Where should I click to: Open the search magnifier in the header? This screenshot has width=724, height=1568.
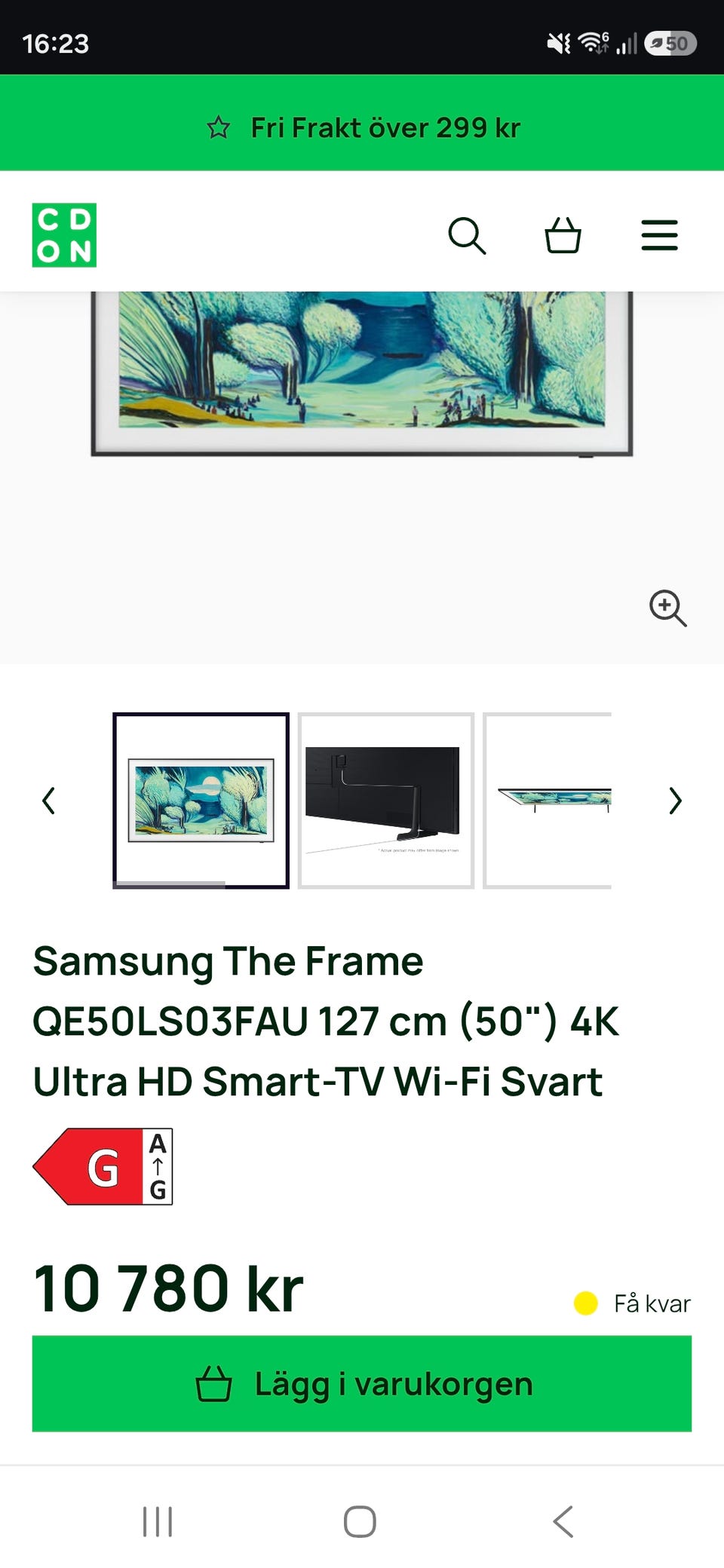467,236
